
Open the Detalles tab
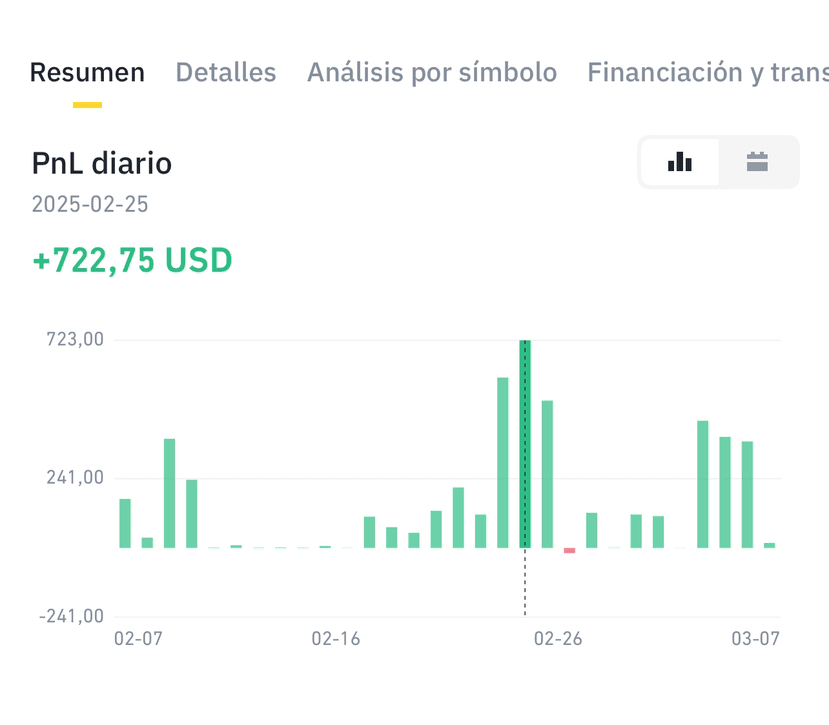pos(226,73)
